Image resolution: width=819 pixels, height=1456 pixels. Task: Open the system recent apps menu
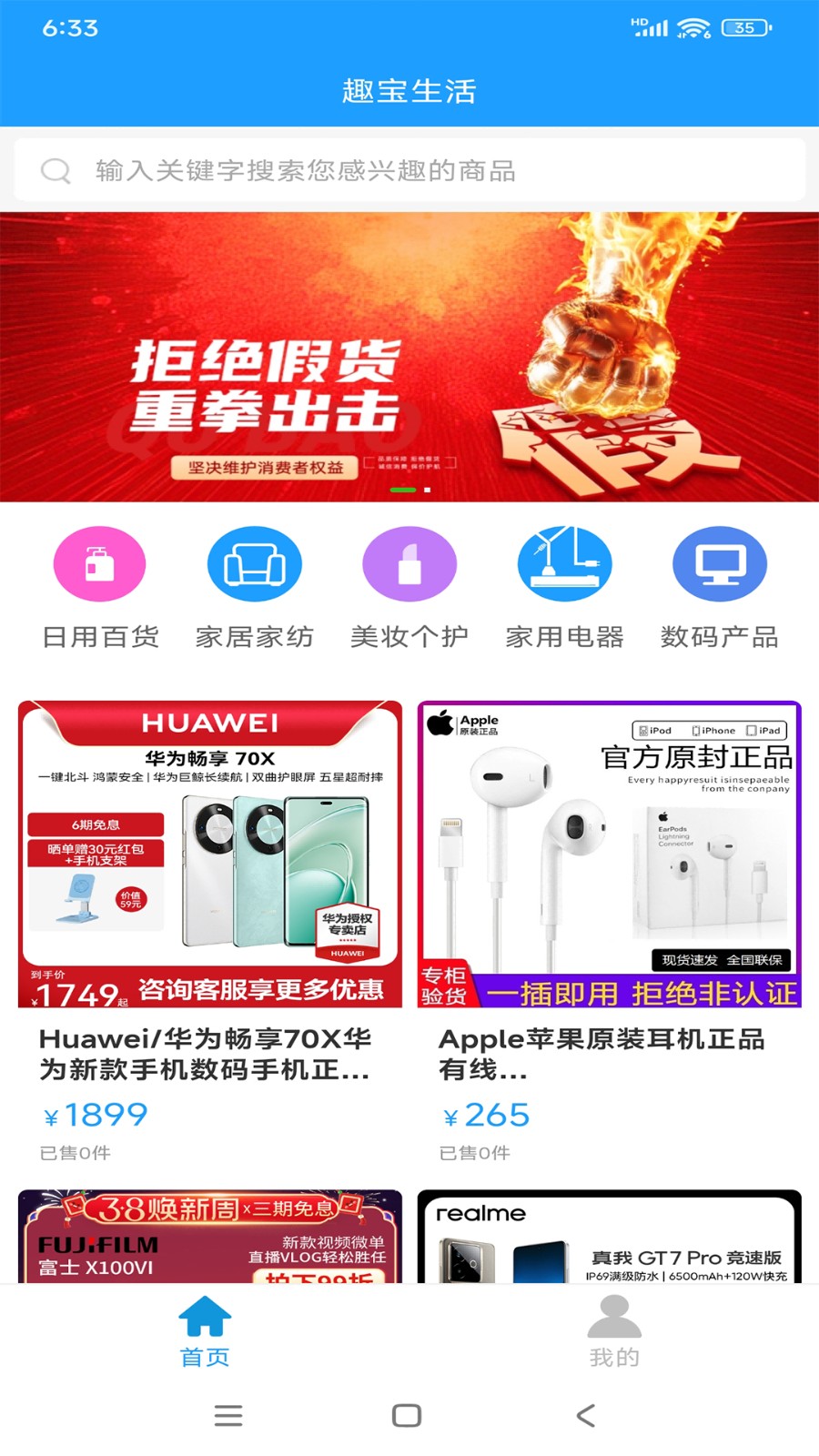pyautogui.click(x=228, y=1415)
